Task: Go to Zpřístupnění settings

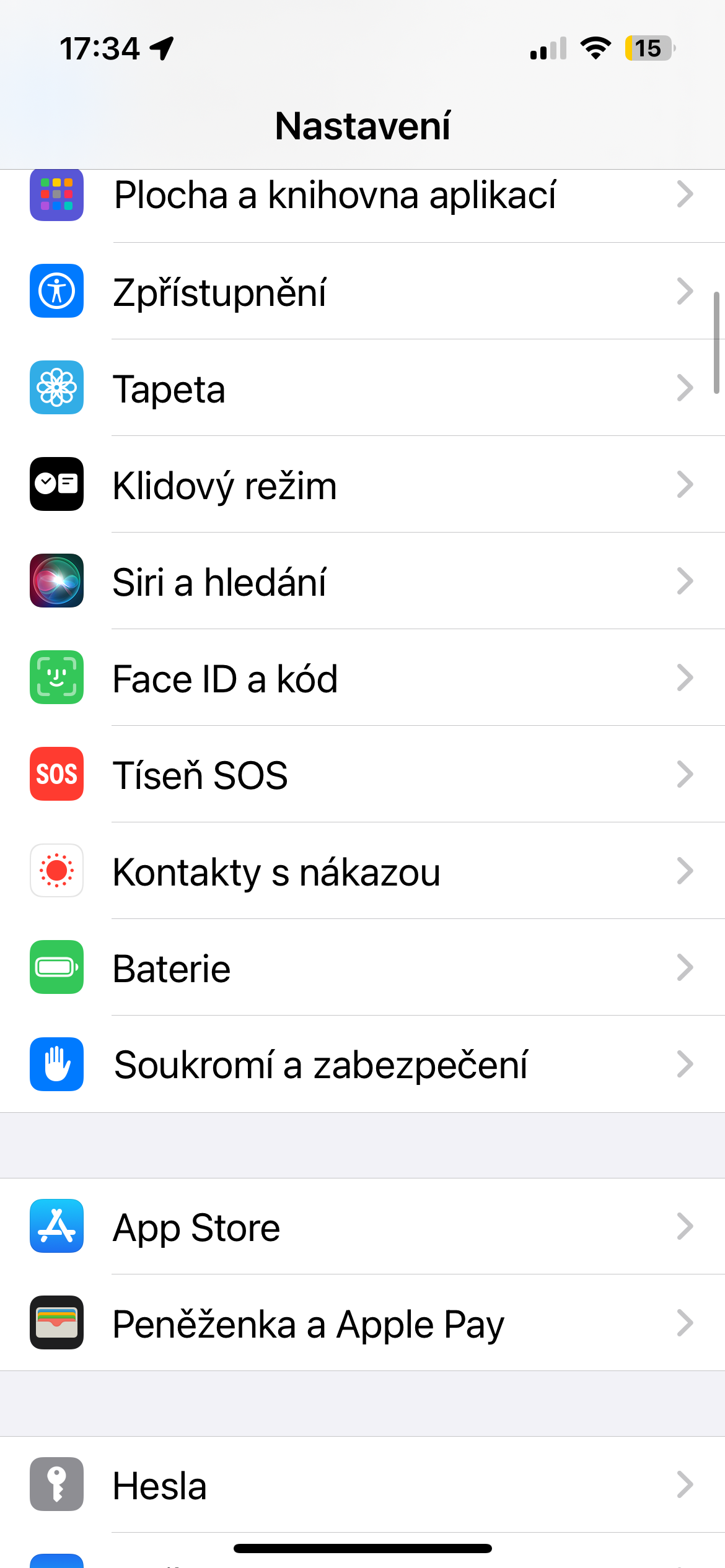Action: [335, 291]
